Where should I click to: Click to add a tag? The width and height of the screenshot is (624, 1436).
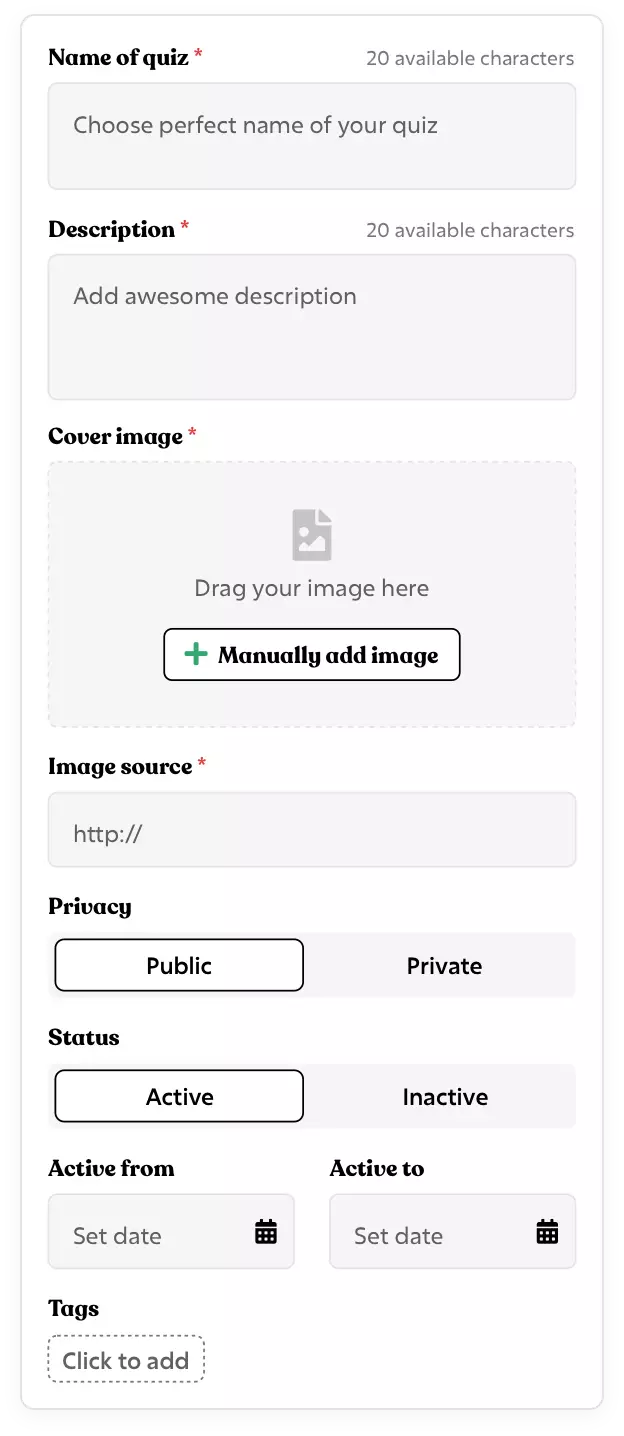coord(126,1360)
